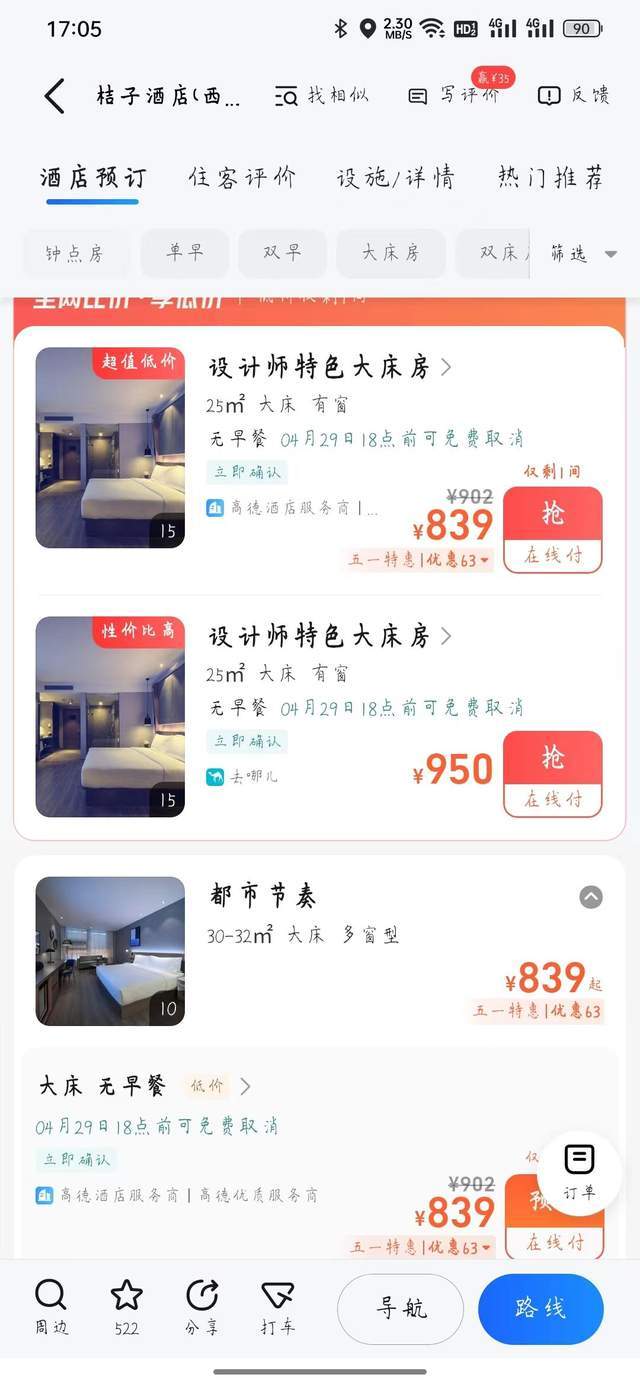
Task: Go back using the top-left arrow
Action: (54, 96)
